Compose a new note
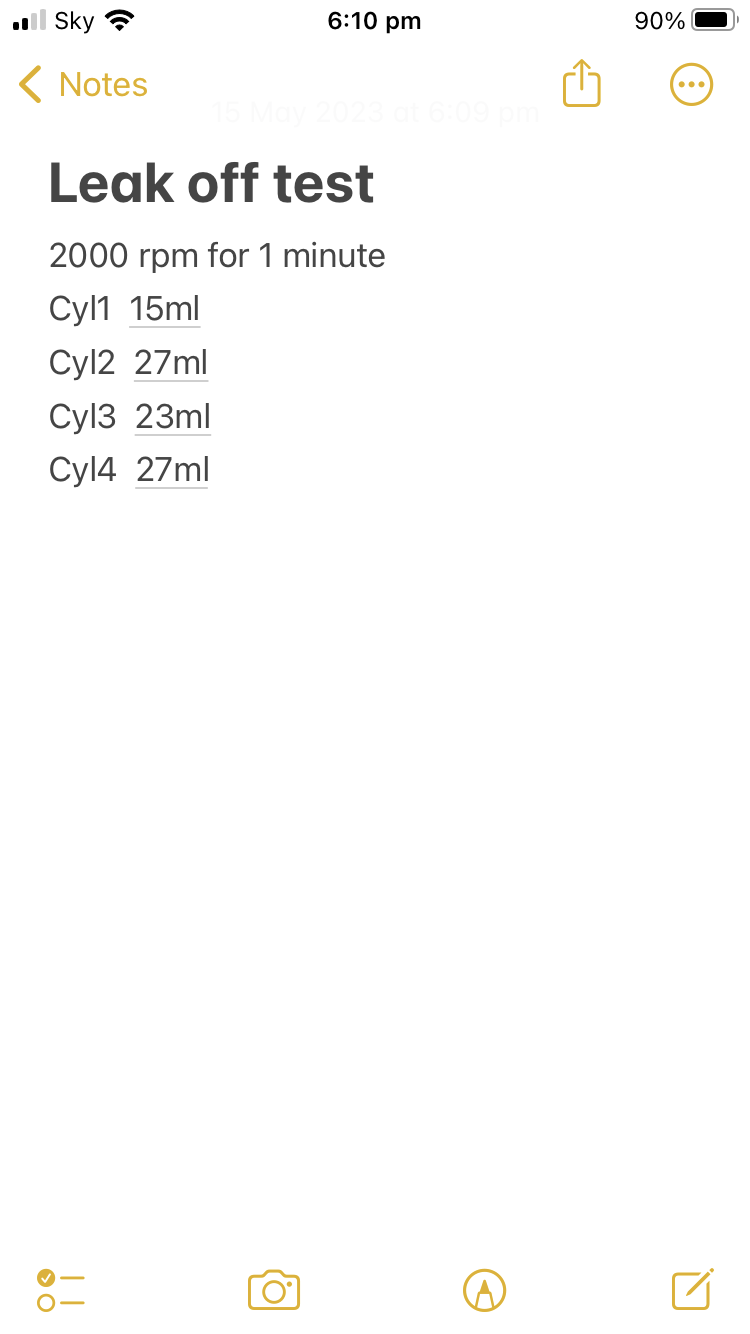This screenshot has height=1334, width=750. (x=692, y=1289)
